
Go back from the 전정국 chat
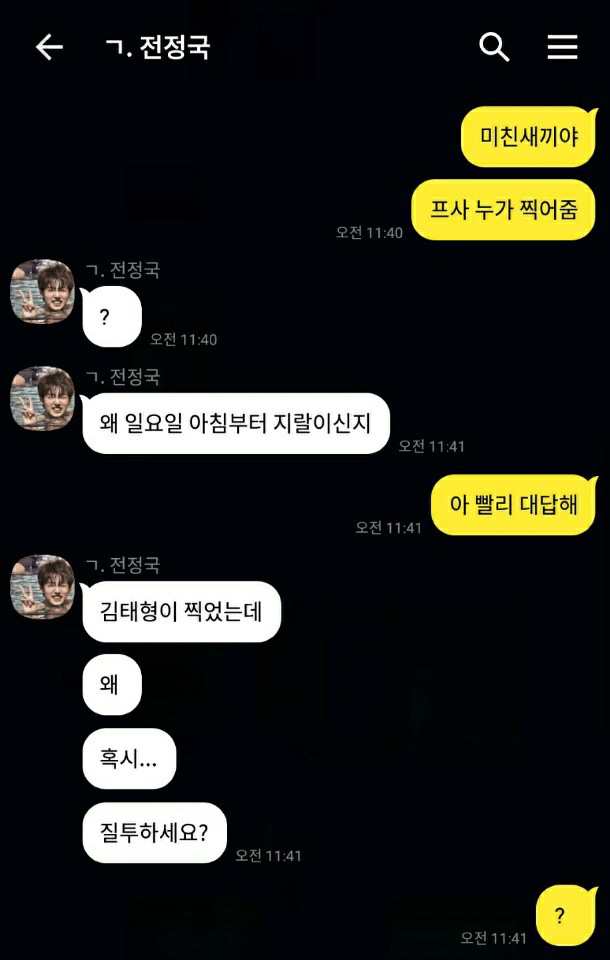[49, 47]
